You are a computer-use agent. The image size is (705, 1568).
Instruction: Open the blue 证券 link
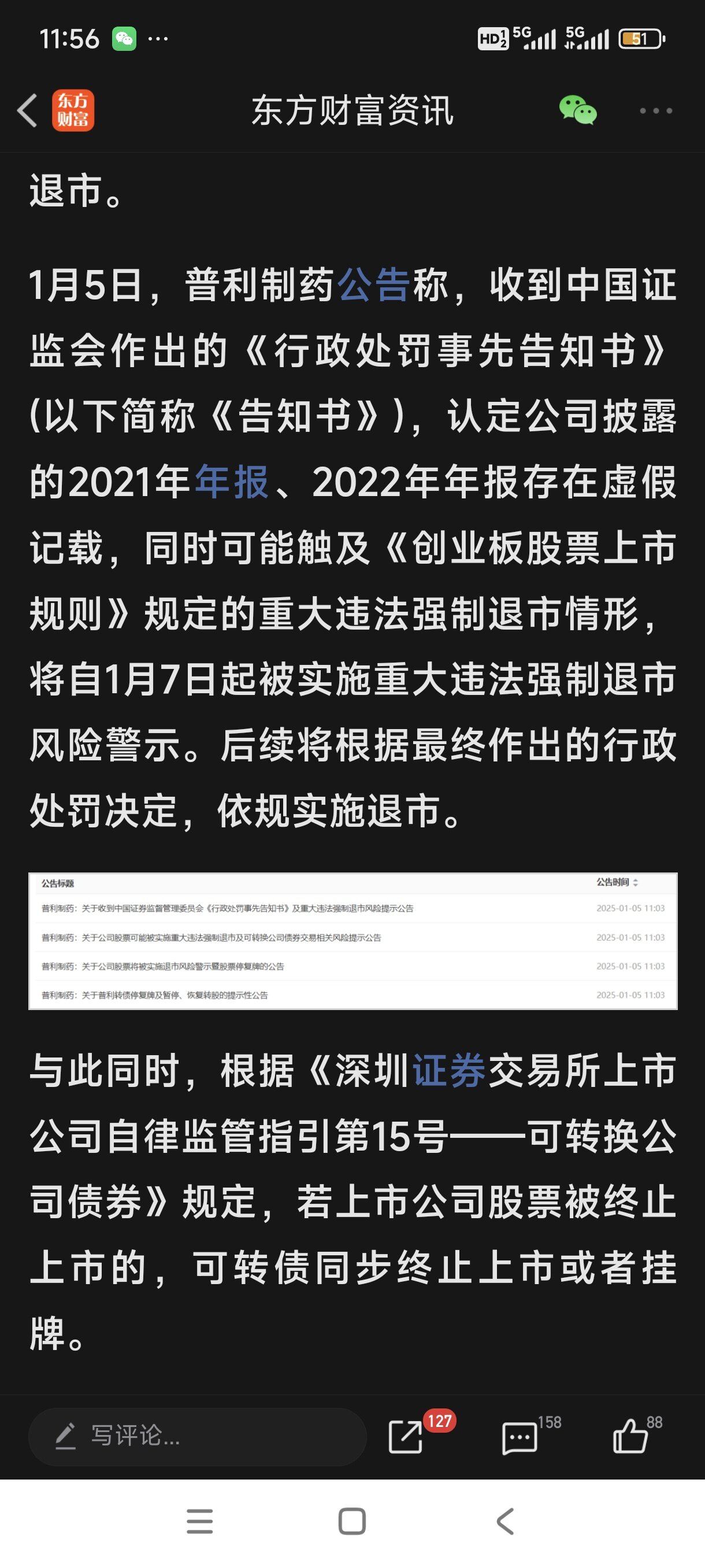click(x=450, y=1071)
